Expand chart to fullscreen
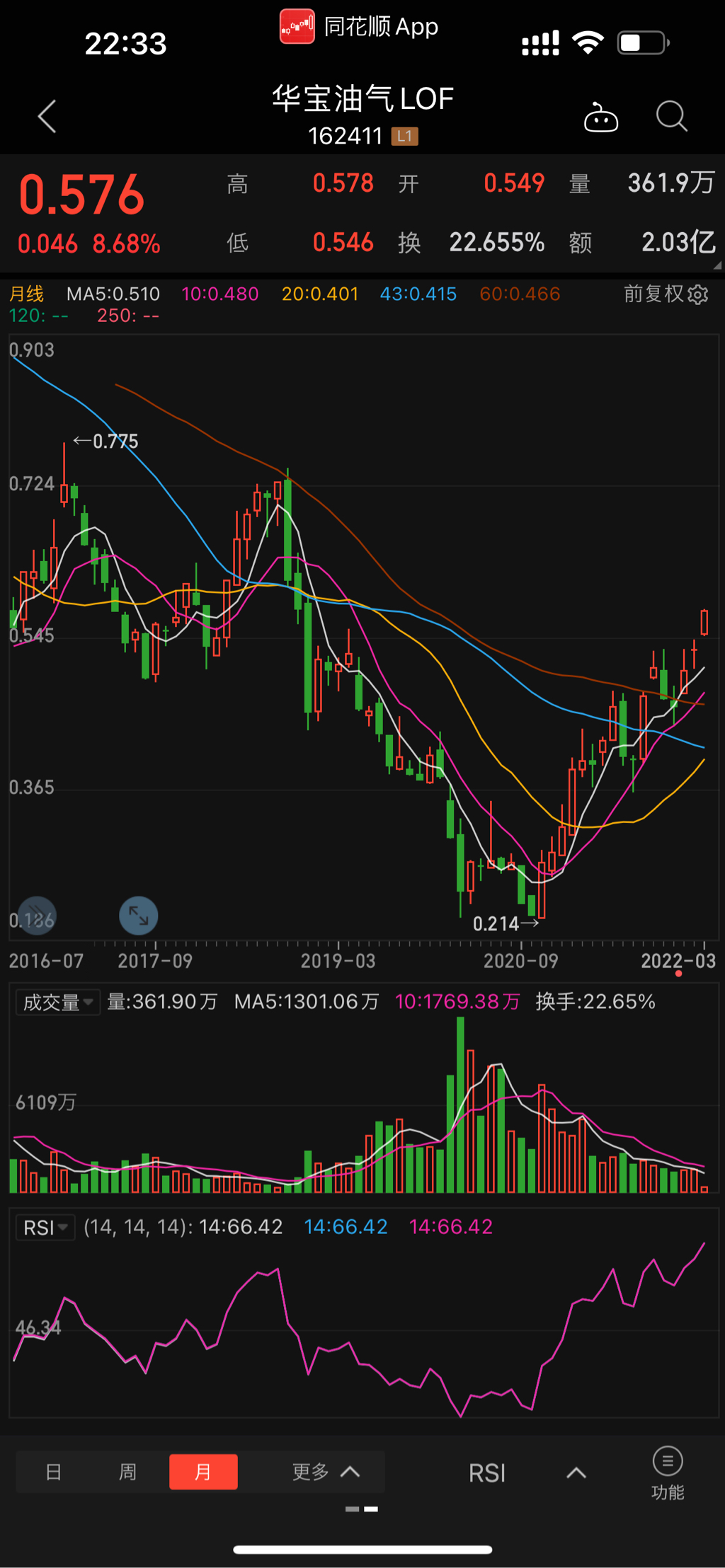 tap(138, 916)
